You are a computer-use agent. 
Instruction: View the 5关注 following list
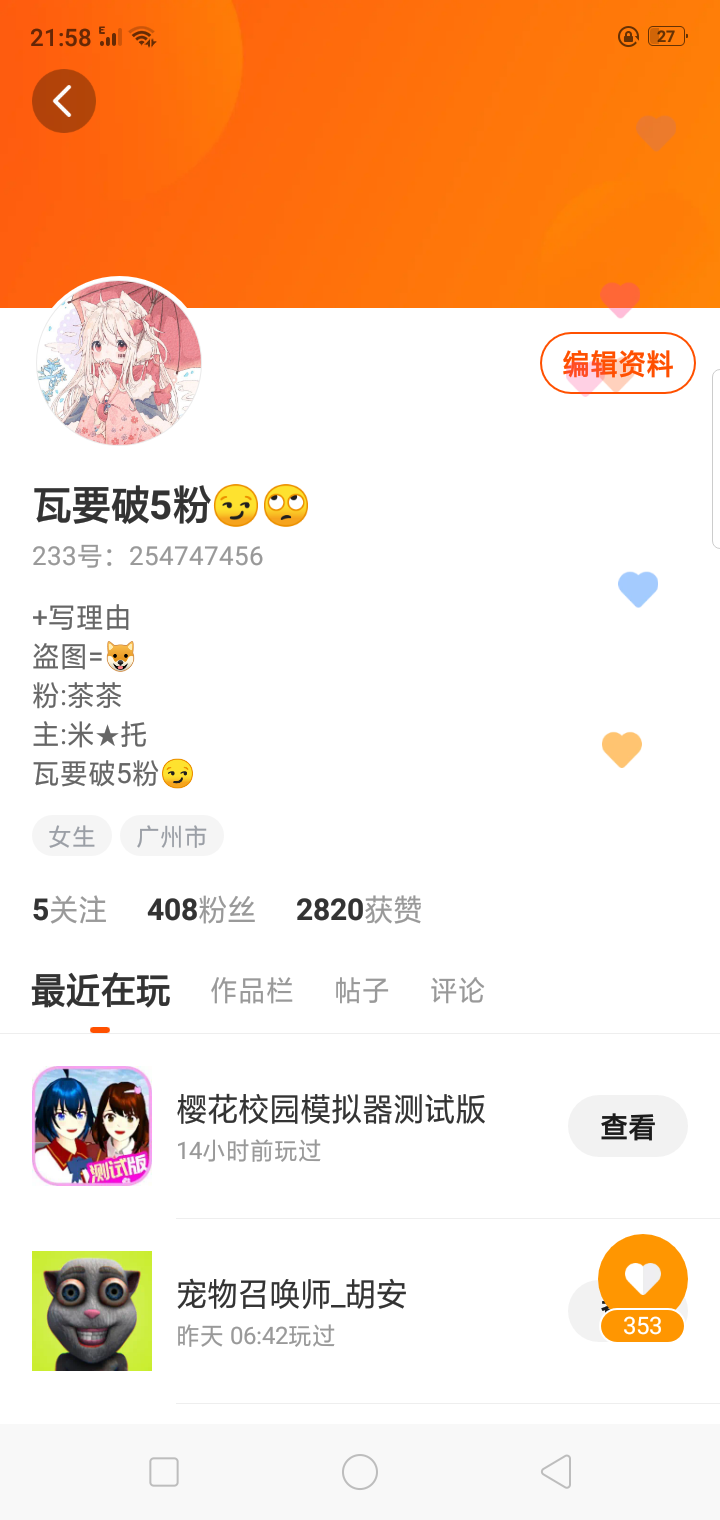coord(69,910)
